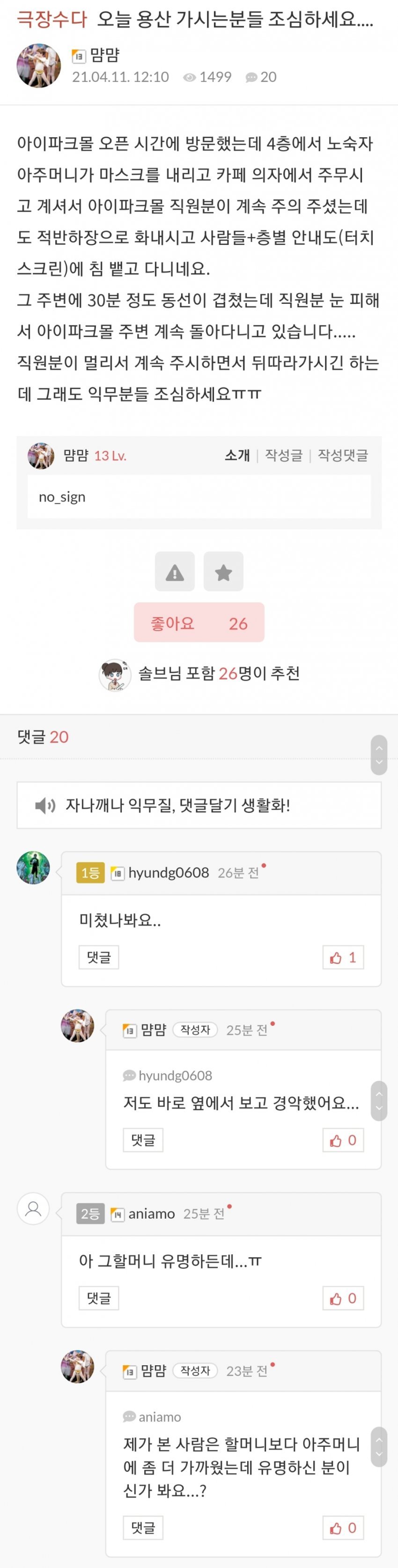
Task: Tap the 좋아요 button with 26 likes
Action: point(199,623)
